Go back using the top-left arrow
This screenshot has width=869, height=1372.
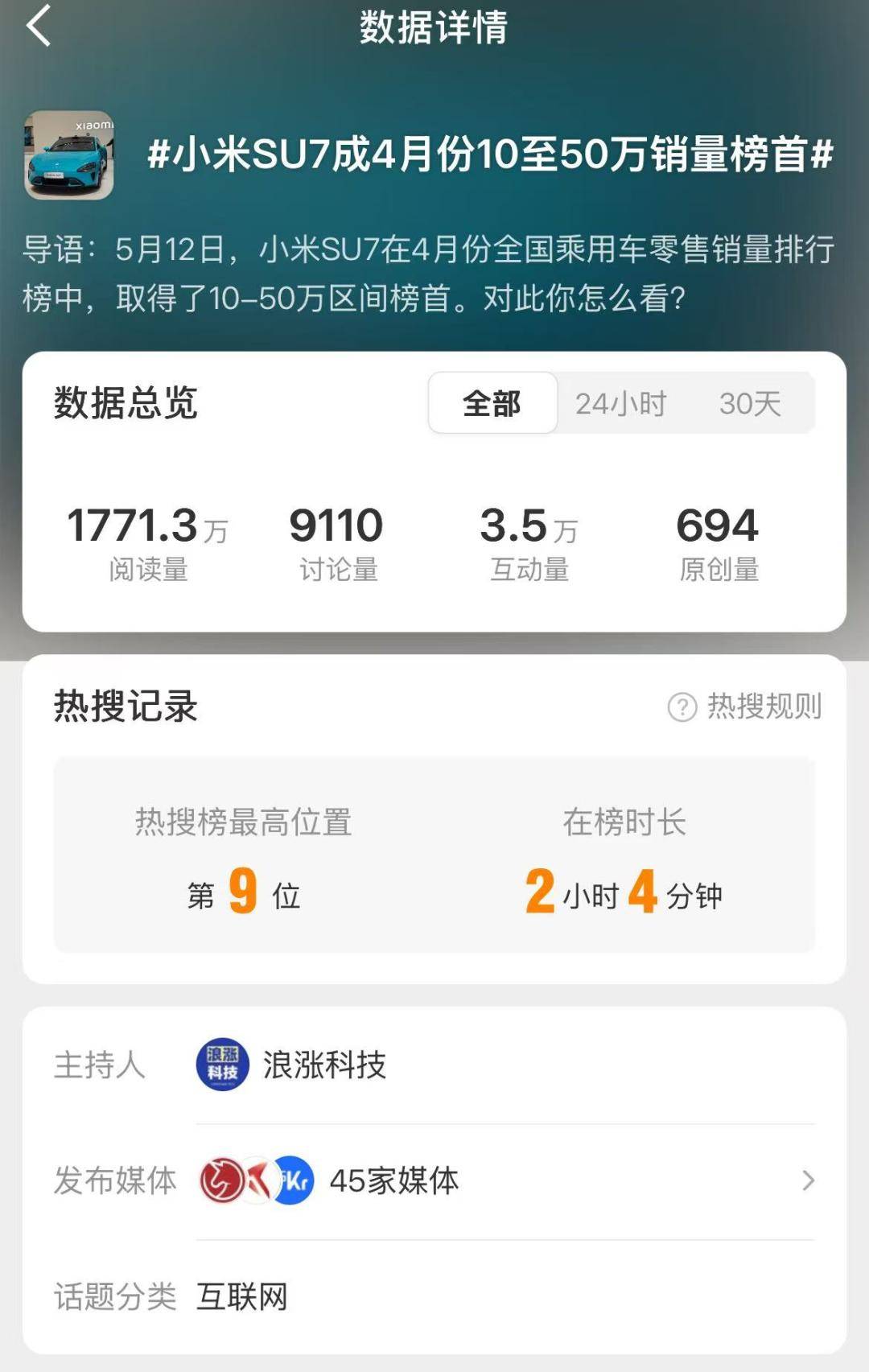pos(39,26)
